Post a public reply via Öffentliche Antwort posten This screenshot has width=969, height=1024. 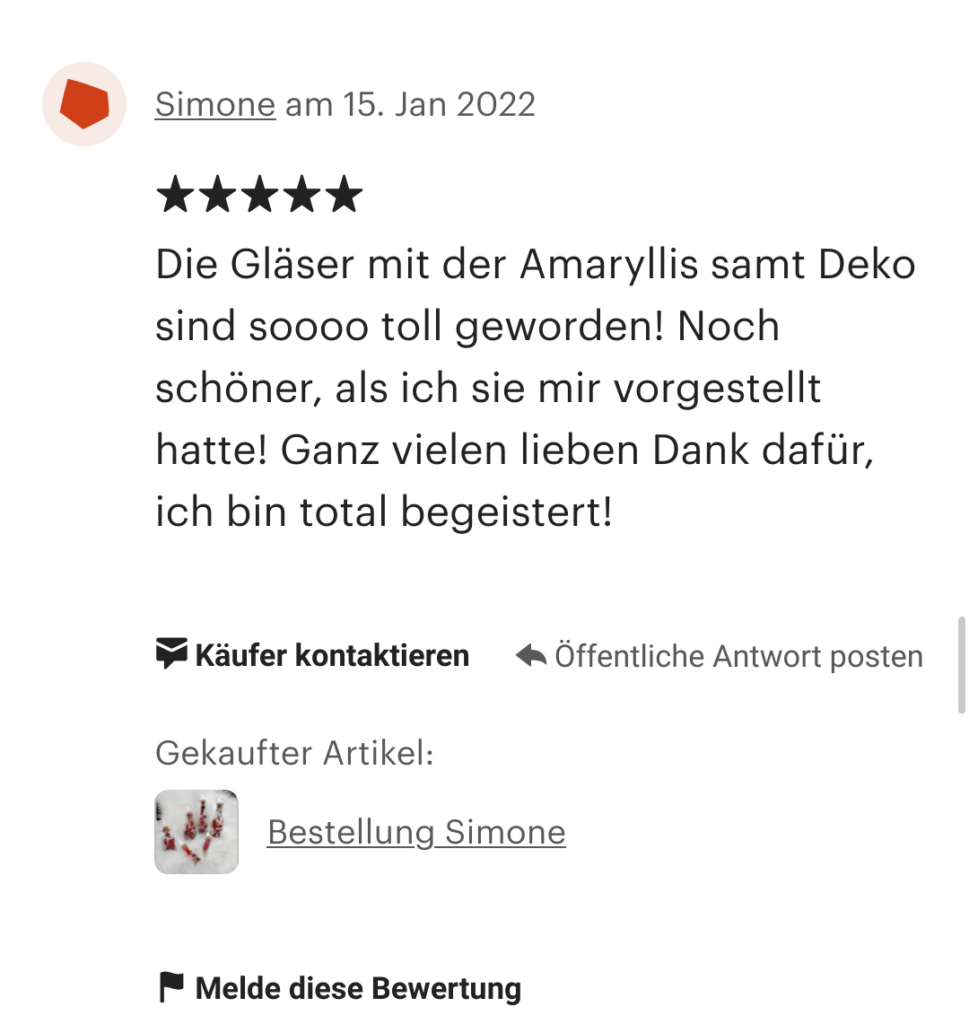pyautogui.click(x=719, y=656)
